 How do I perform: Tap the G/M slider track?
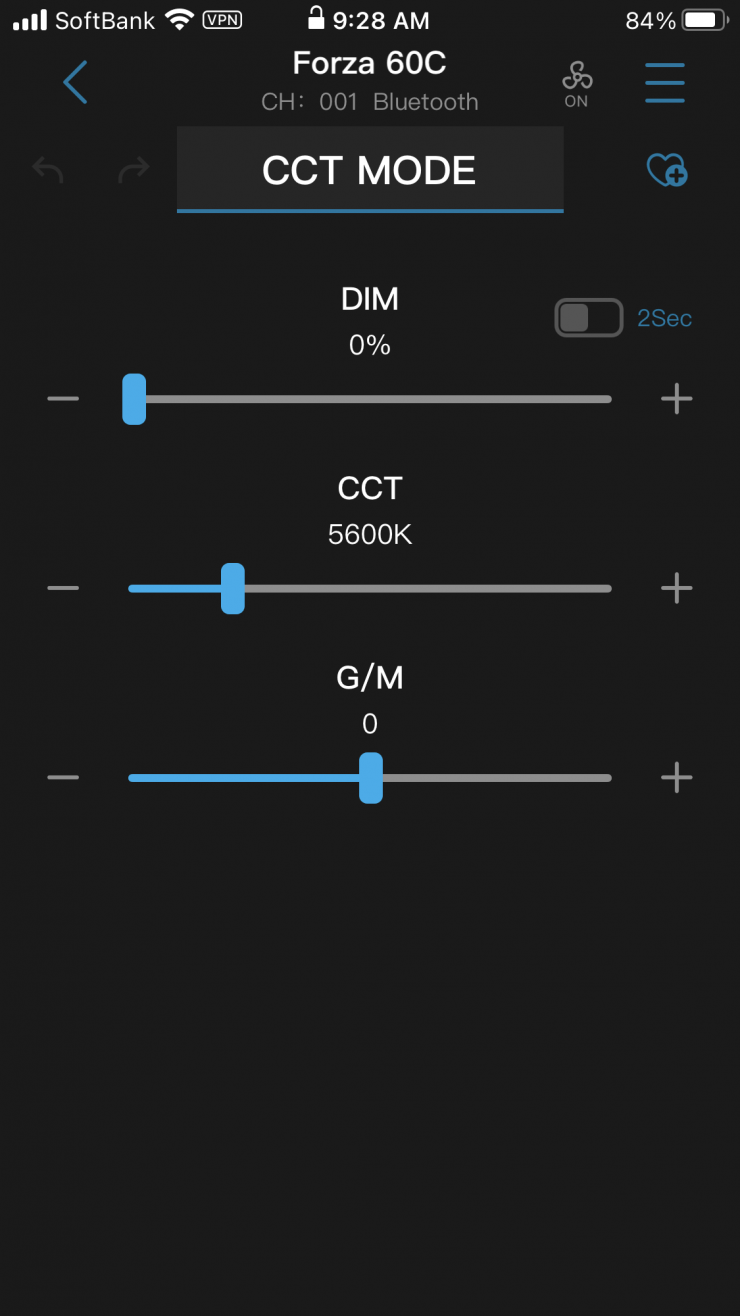[490, 777]
